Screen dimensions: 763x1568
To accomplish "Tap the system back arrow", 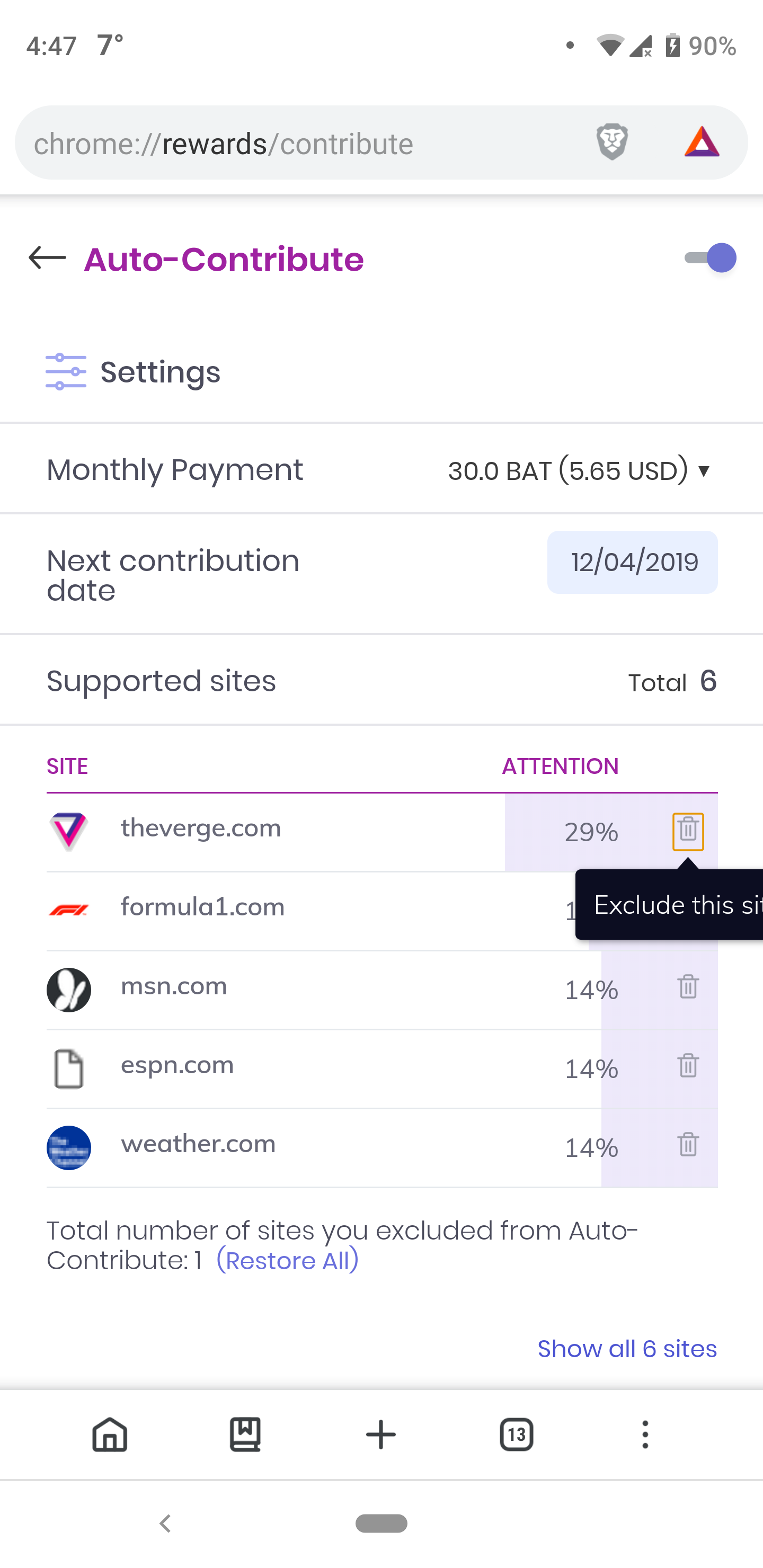I will point(165,1524).
